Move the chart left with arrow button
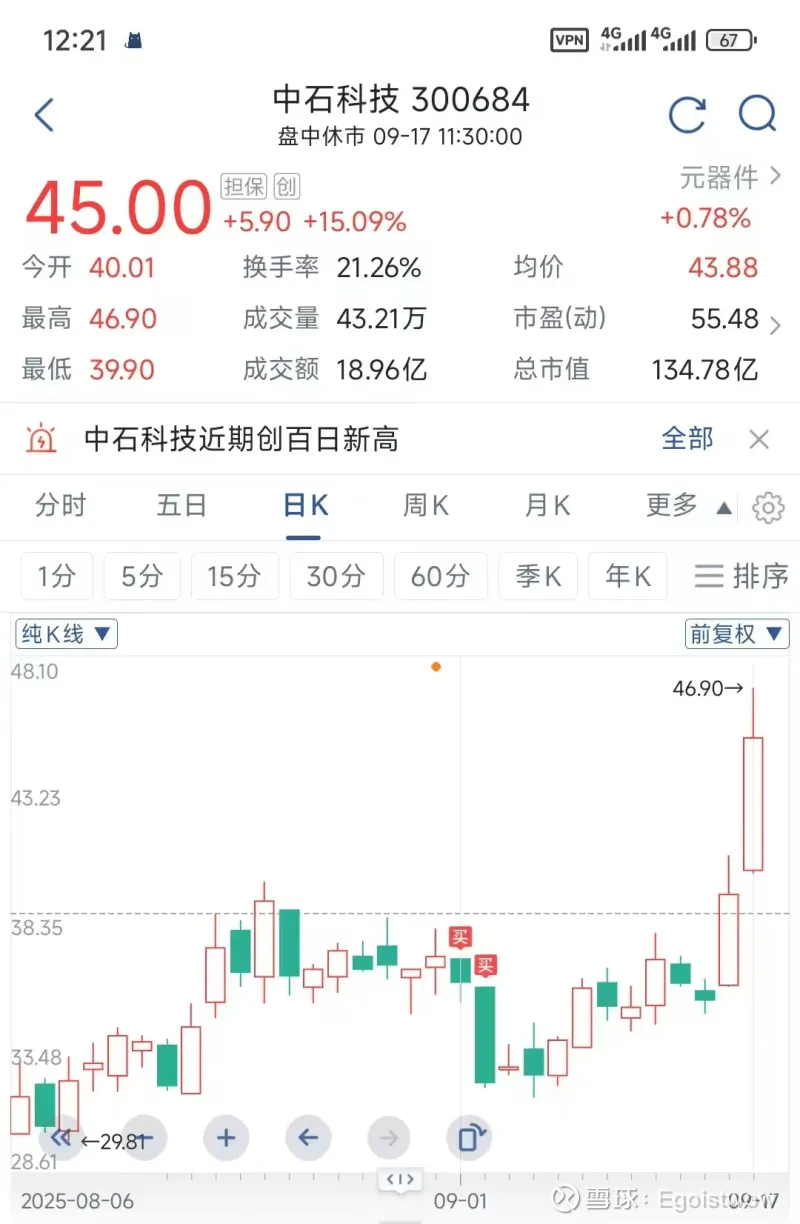800x1224 pixels. click(x=308, y=1137)
